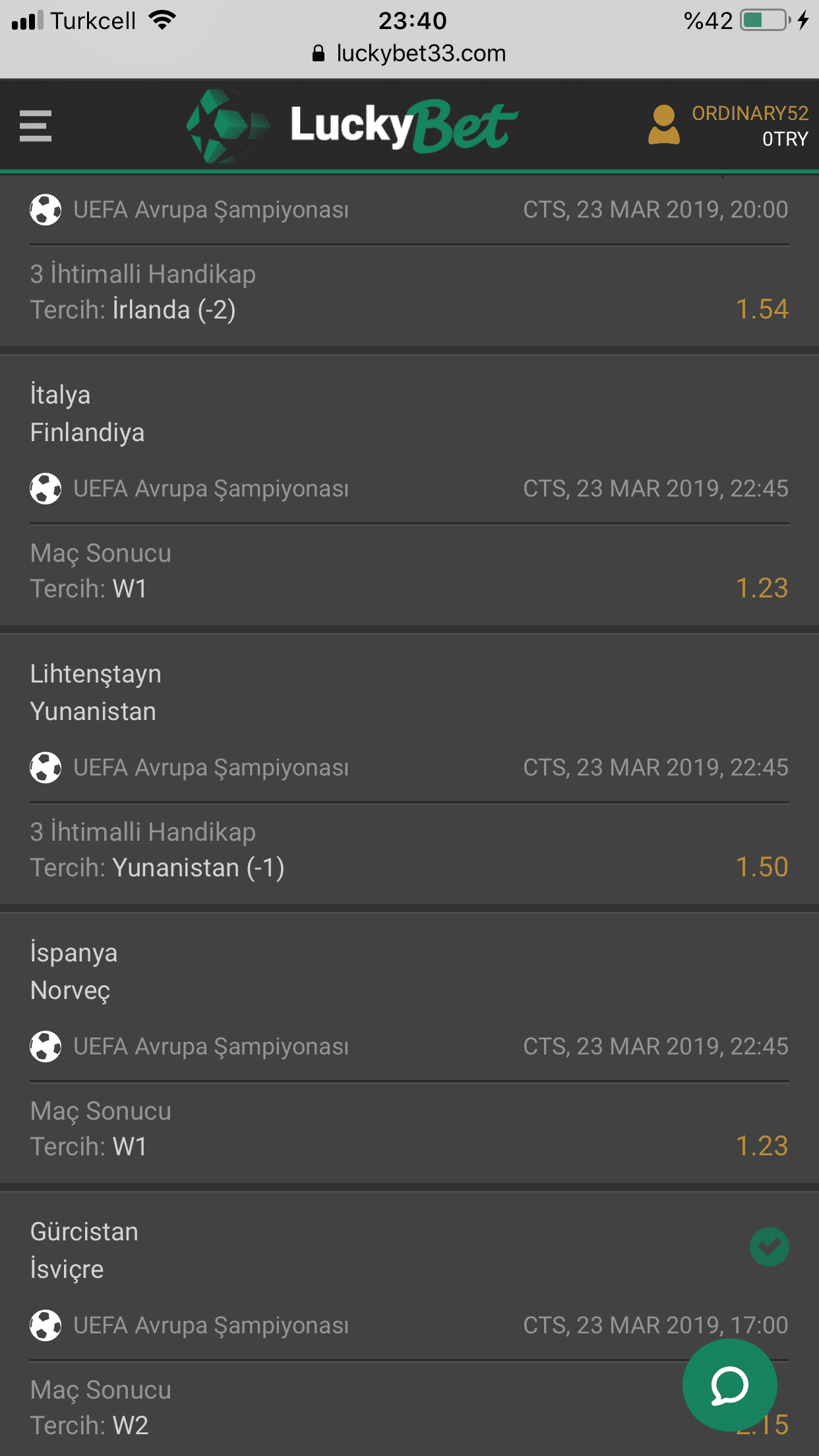Open the Lihtenştayn vs Yunanistan bet
The image size is (819, 1456).
409,770
